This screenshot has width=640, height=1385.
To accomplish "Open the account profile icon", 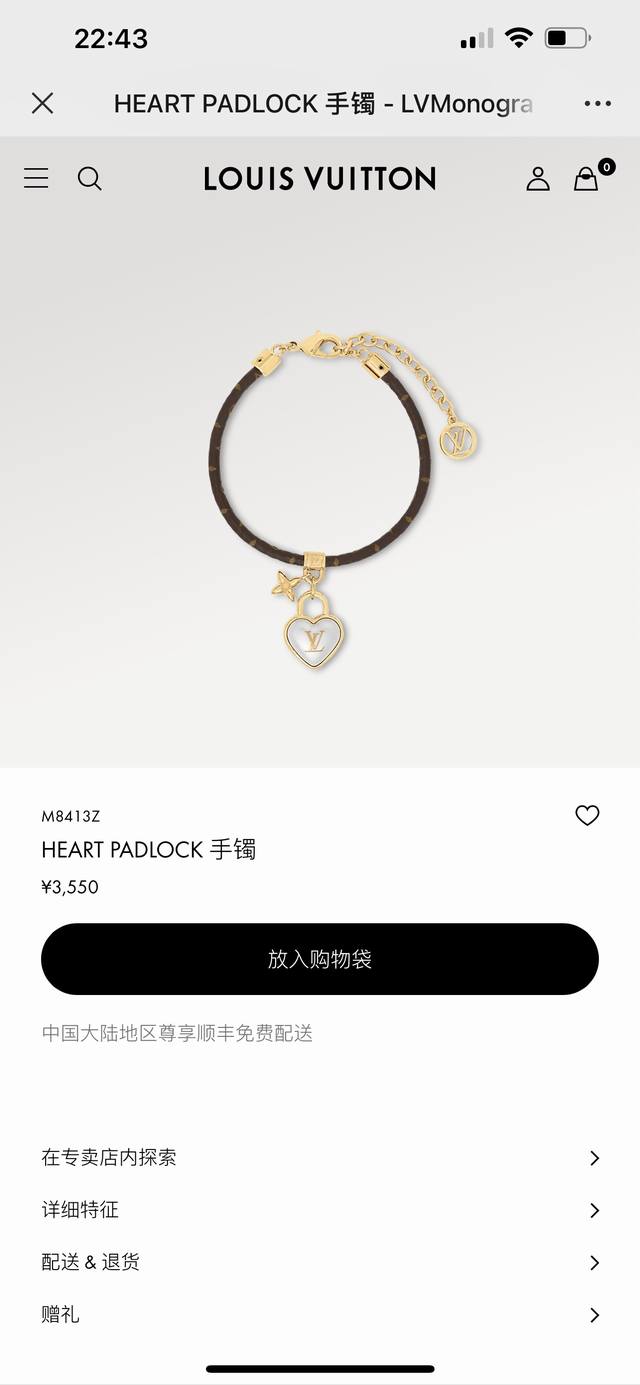I will click(x=538, y=178).
